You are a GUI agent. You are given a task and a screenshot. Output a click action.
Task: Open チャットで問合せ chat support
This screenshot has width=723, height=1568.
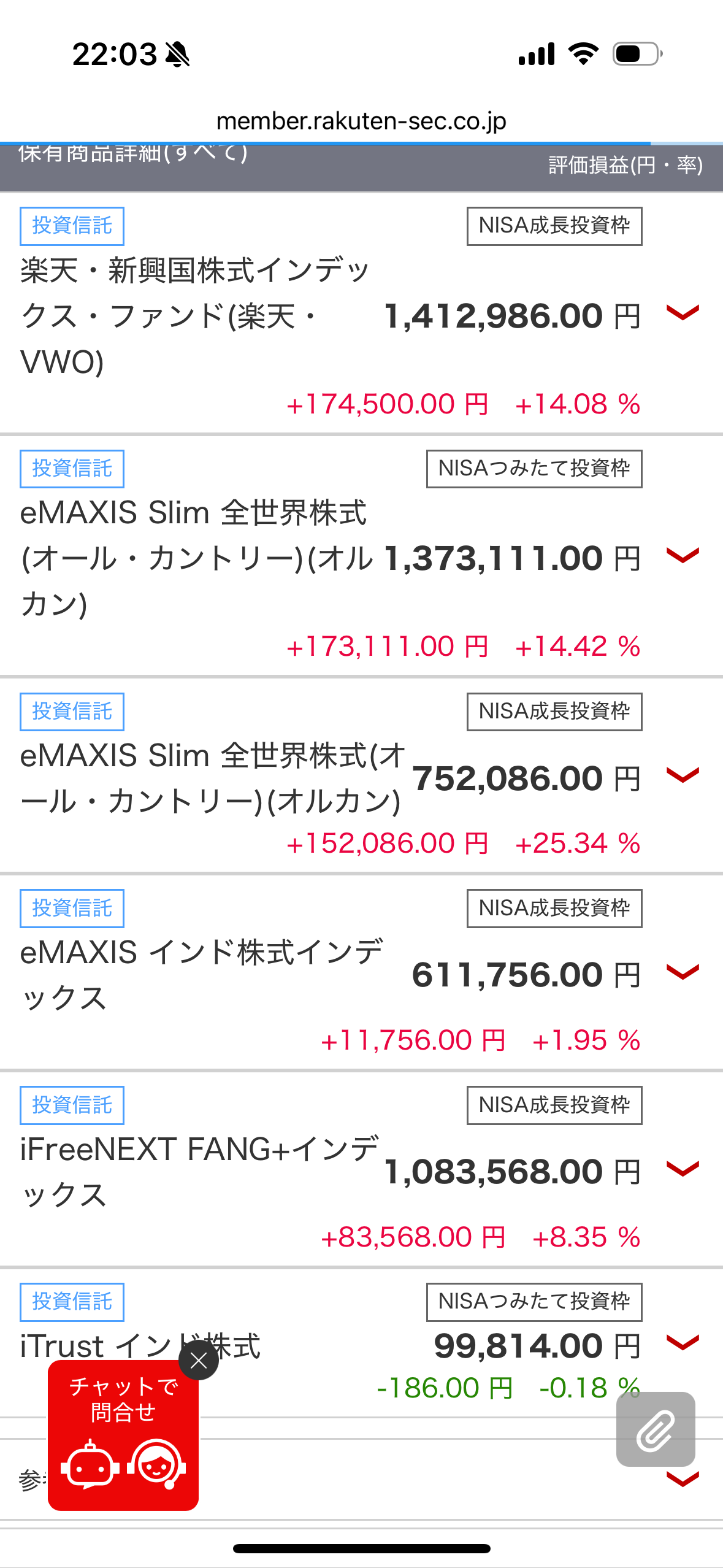point(123,1435)
